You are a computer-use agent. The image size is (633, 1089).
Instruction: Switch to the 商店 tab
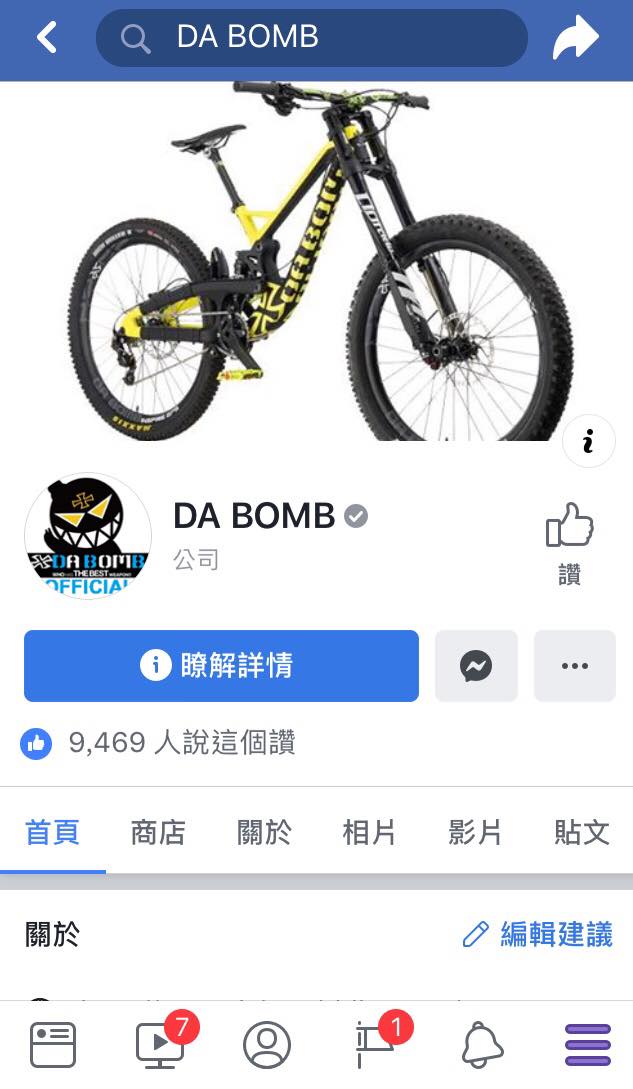(x=158, y=832)
